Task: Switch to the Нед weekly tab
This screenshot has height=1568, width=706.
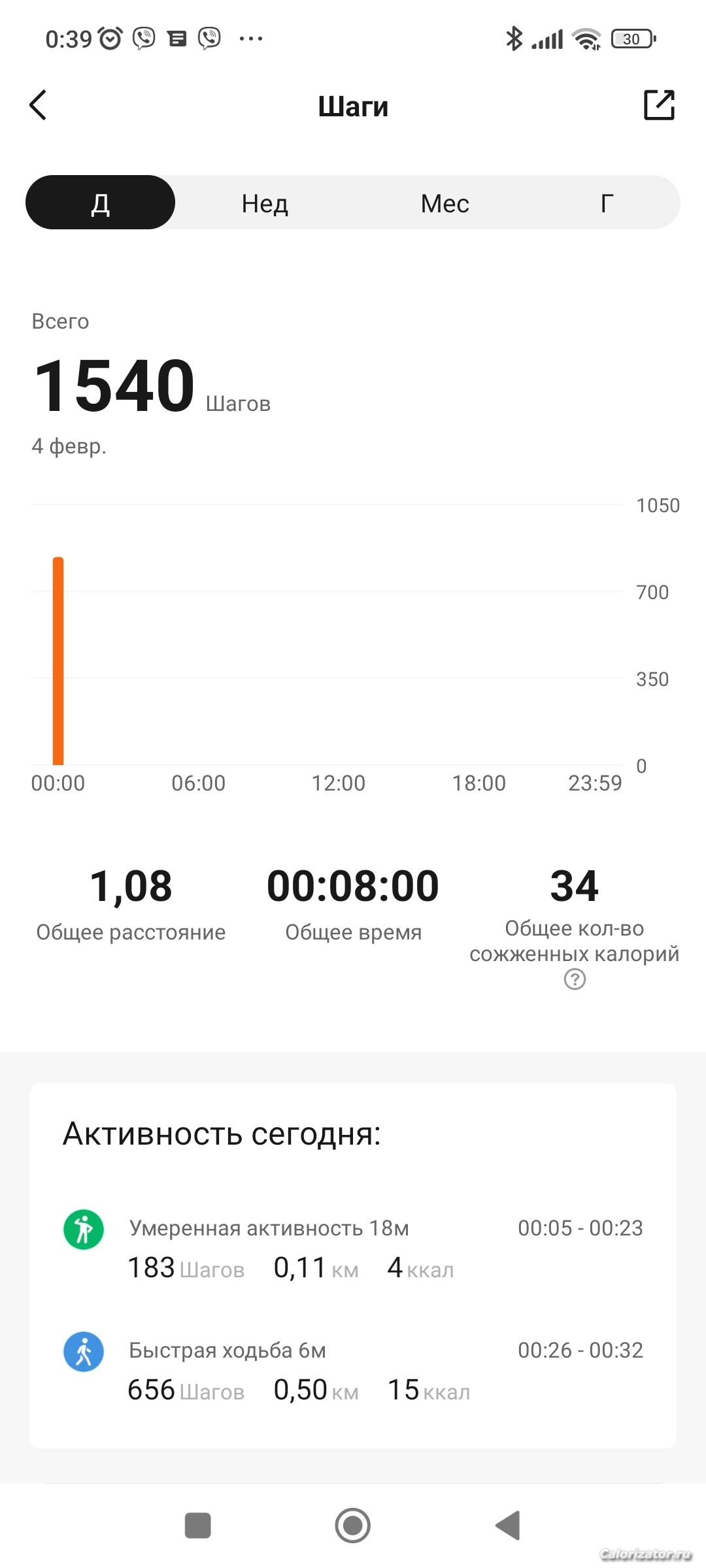Action: point(265,203)
